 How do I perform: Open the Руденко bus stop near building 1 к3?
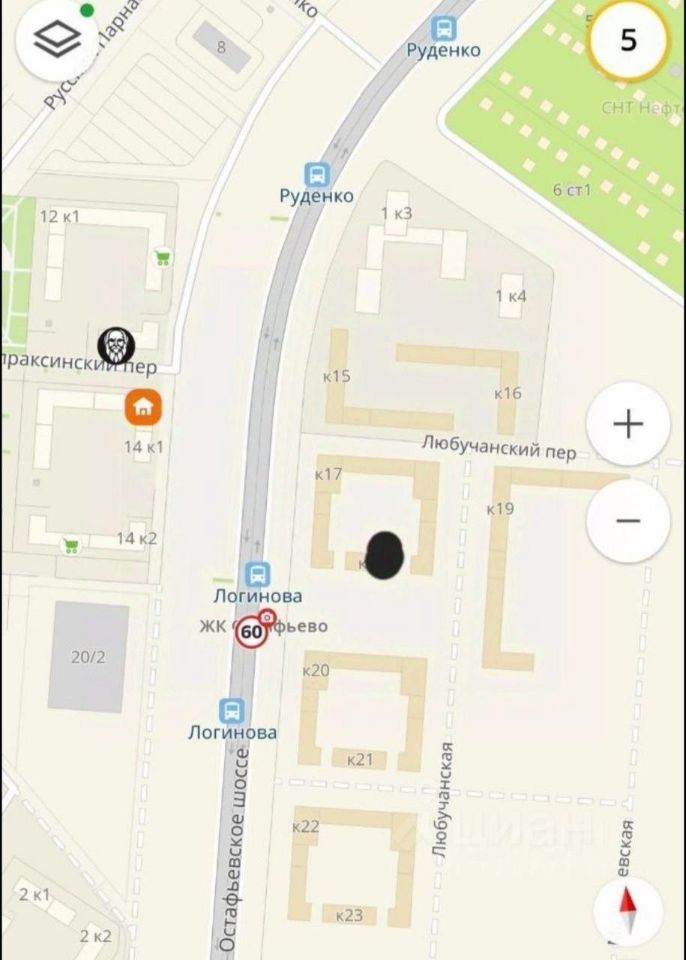[x=317, y=174]
